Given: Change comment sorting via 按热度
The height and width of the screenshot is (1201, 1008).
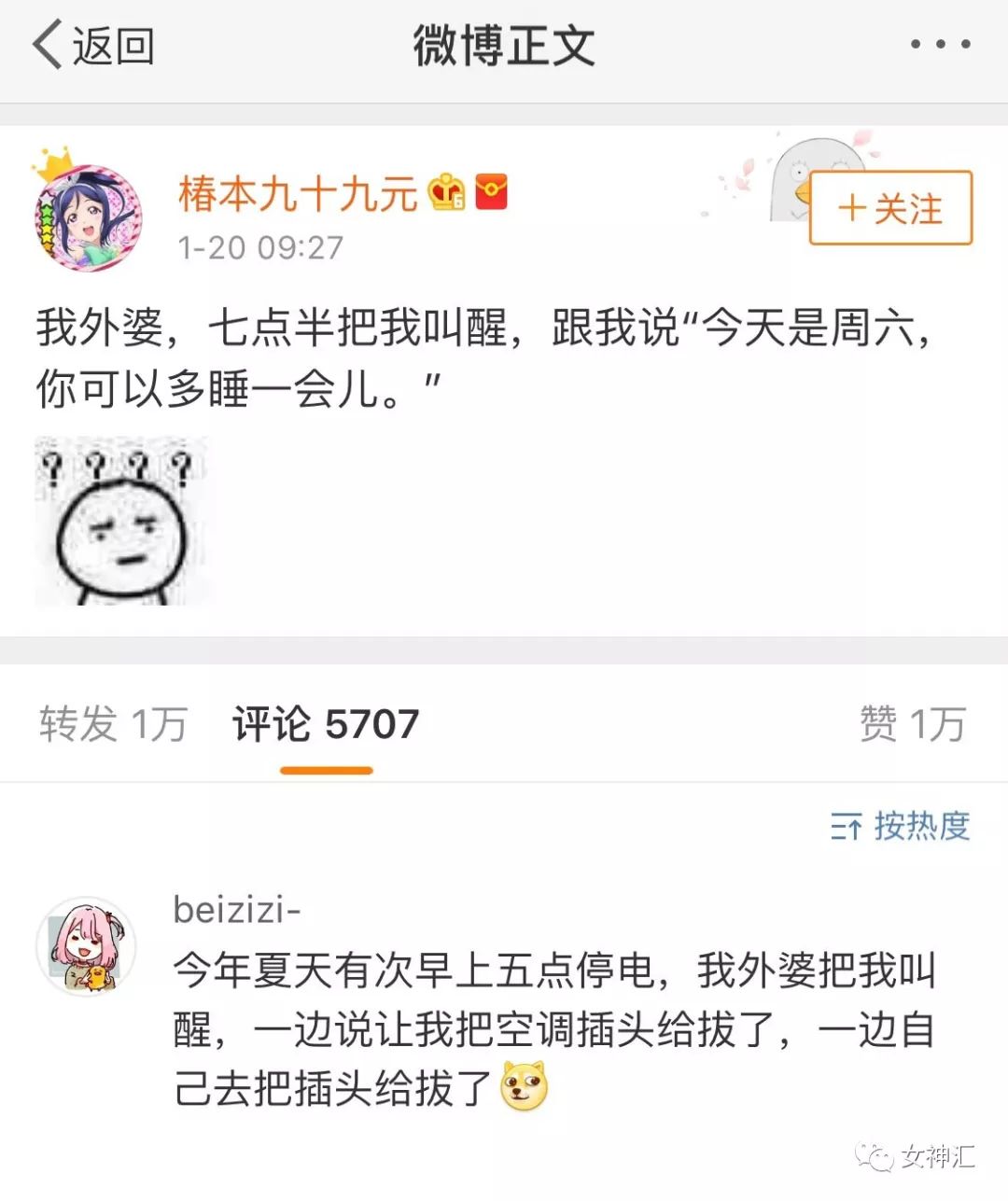Looking at the screenshot, I should point(900,826).
